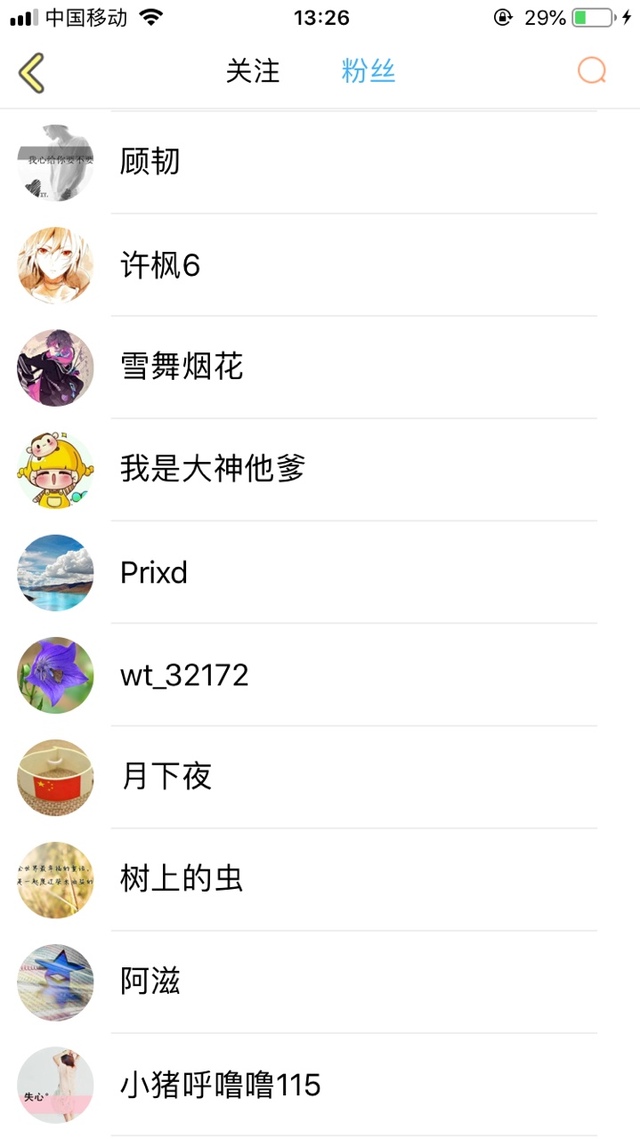Tap the row for 我是大神他爹
The height and width of the screenshot is (1139, 640).
212,469
